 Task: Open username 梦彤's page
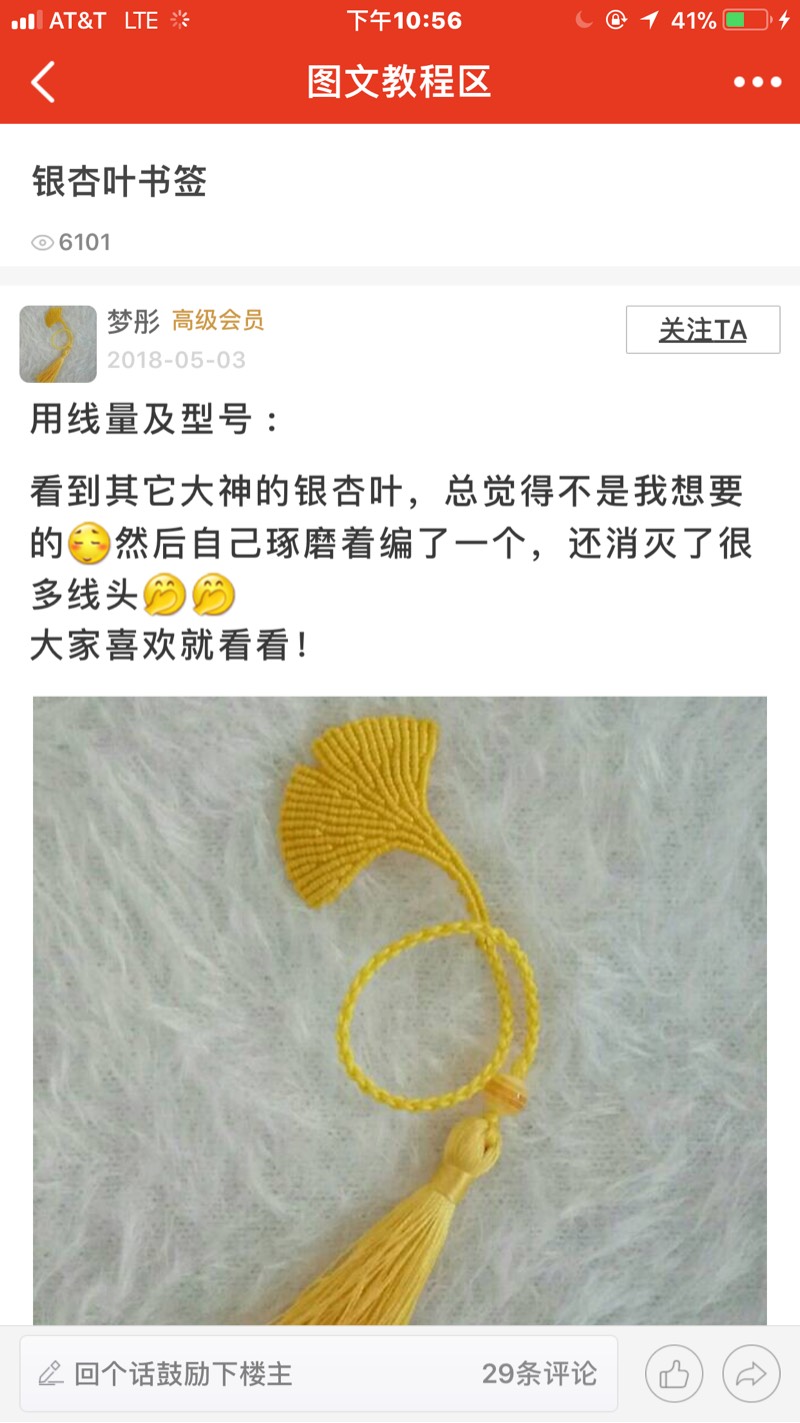click(x=133, y=321)
